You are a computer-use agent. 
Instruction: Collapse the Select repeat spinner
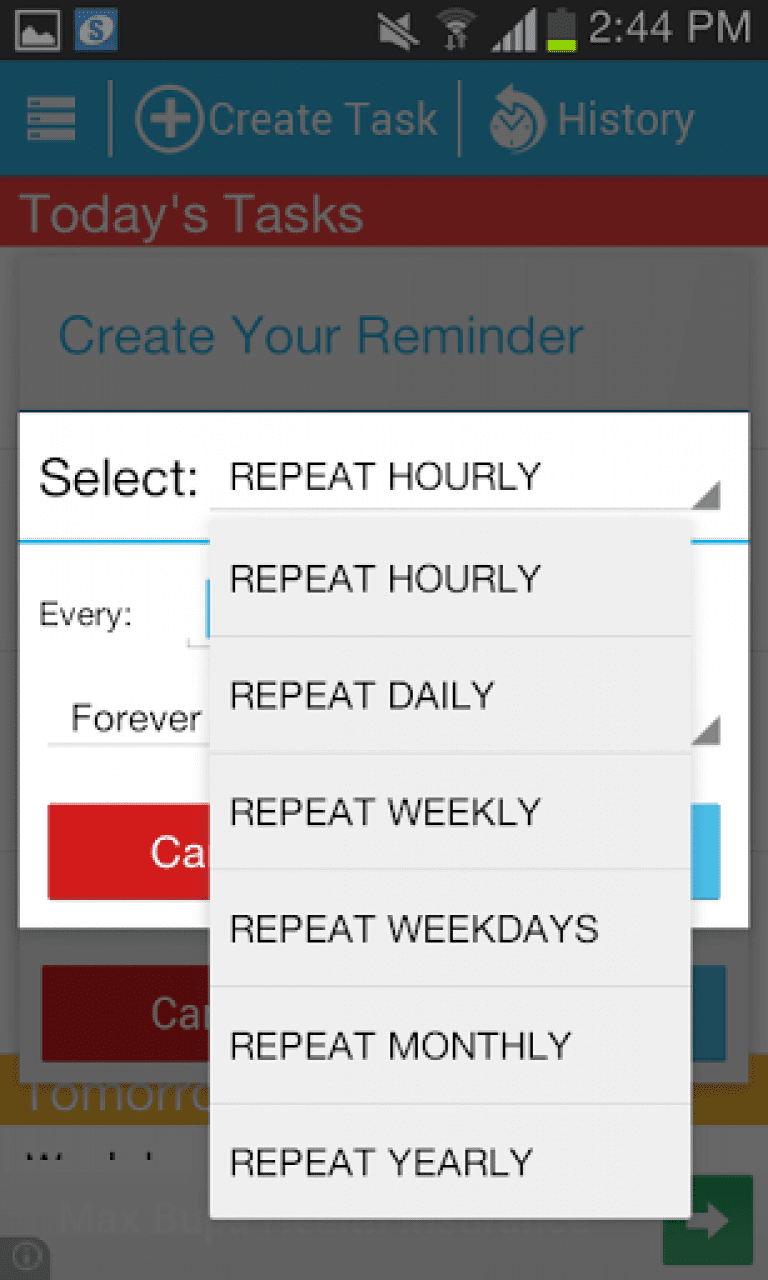[x=465, y=477]
